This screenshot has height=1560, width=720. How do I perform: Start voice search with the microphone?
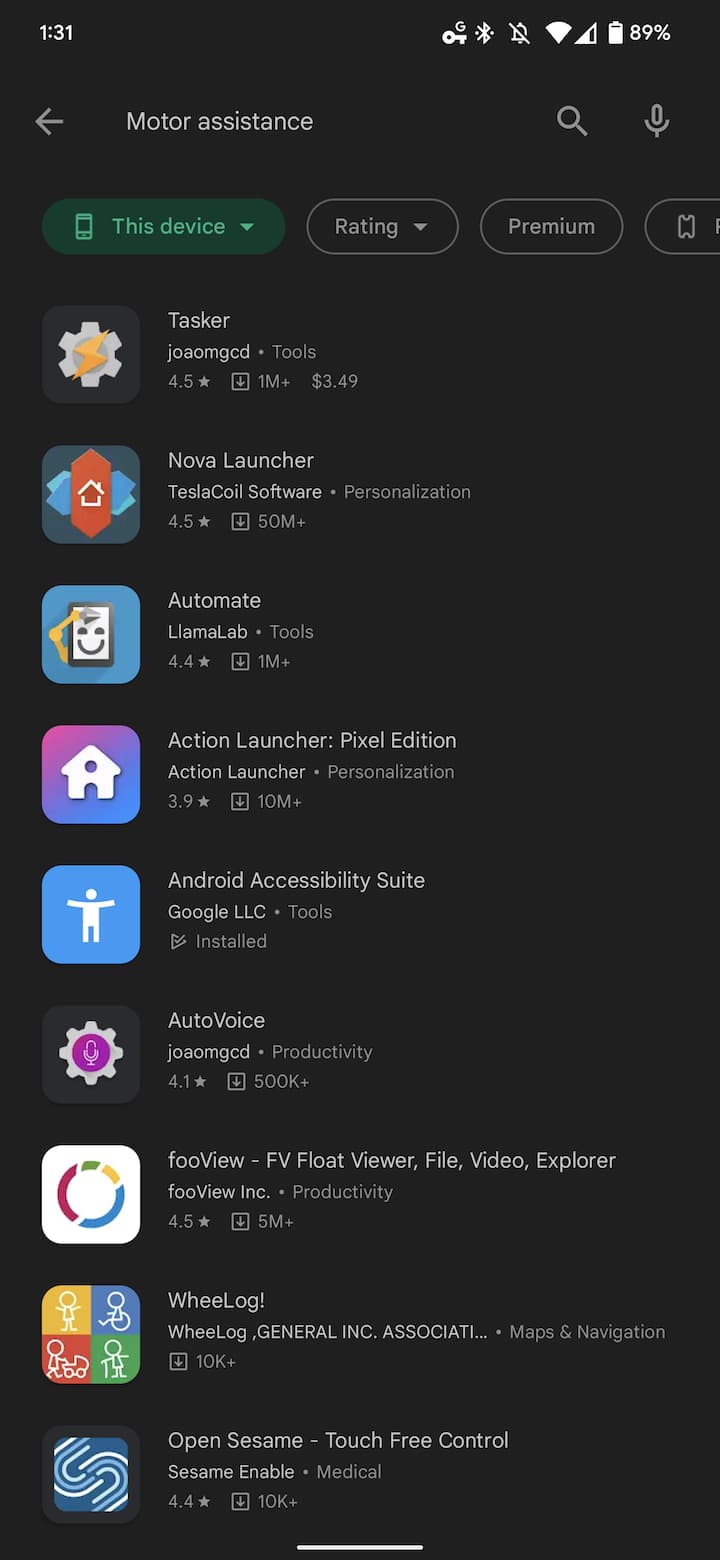656,122
